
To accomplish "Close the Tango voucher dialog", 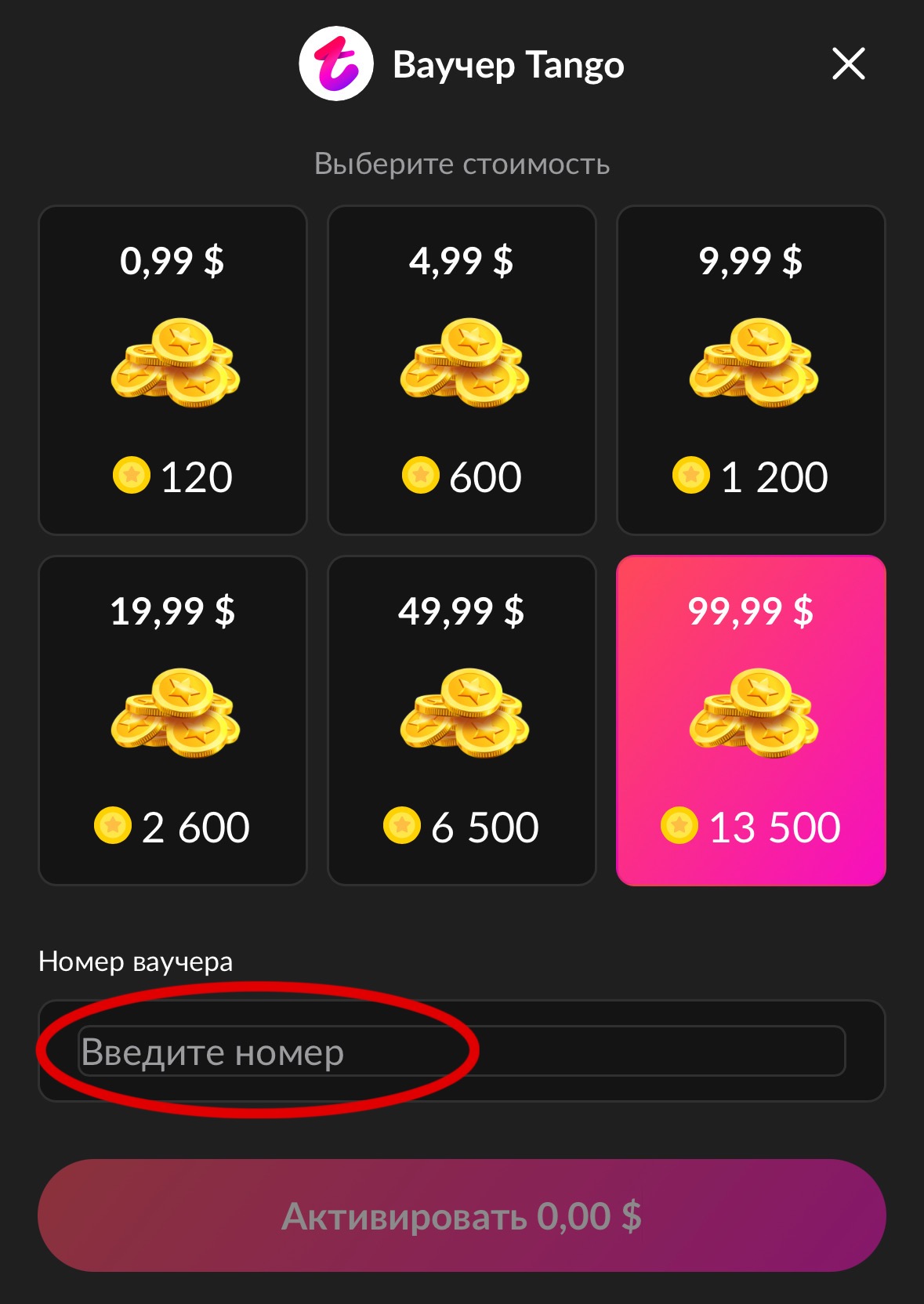I will (x=848, y=63).
